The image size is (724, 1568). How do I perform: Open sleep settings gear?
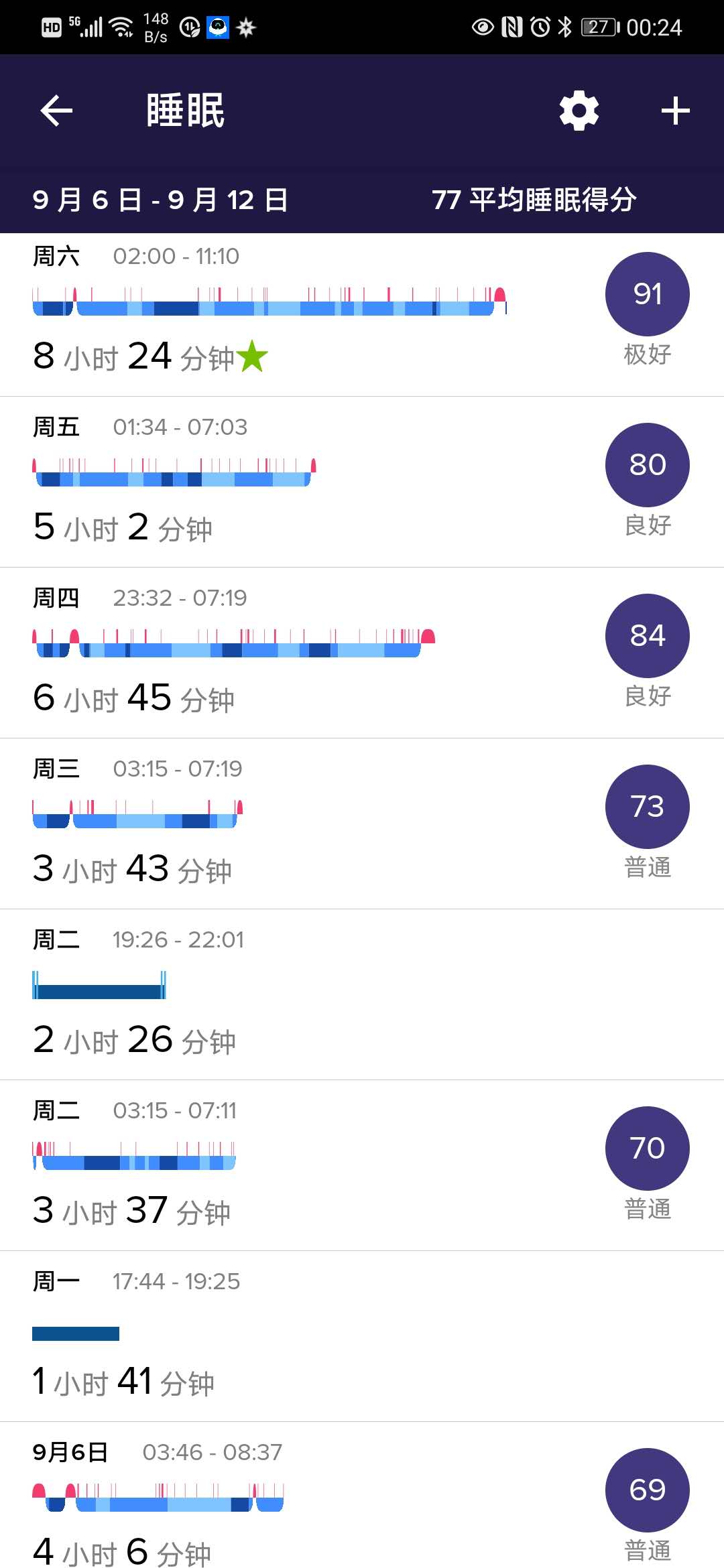[579, 111]
